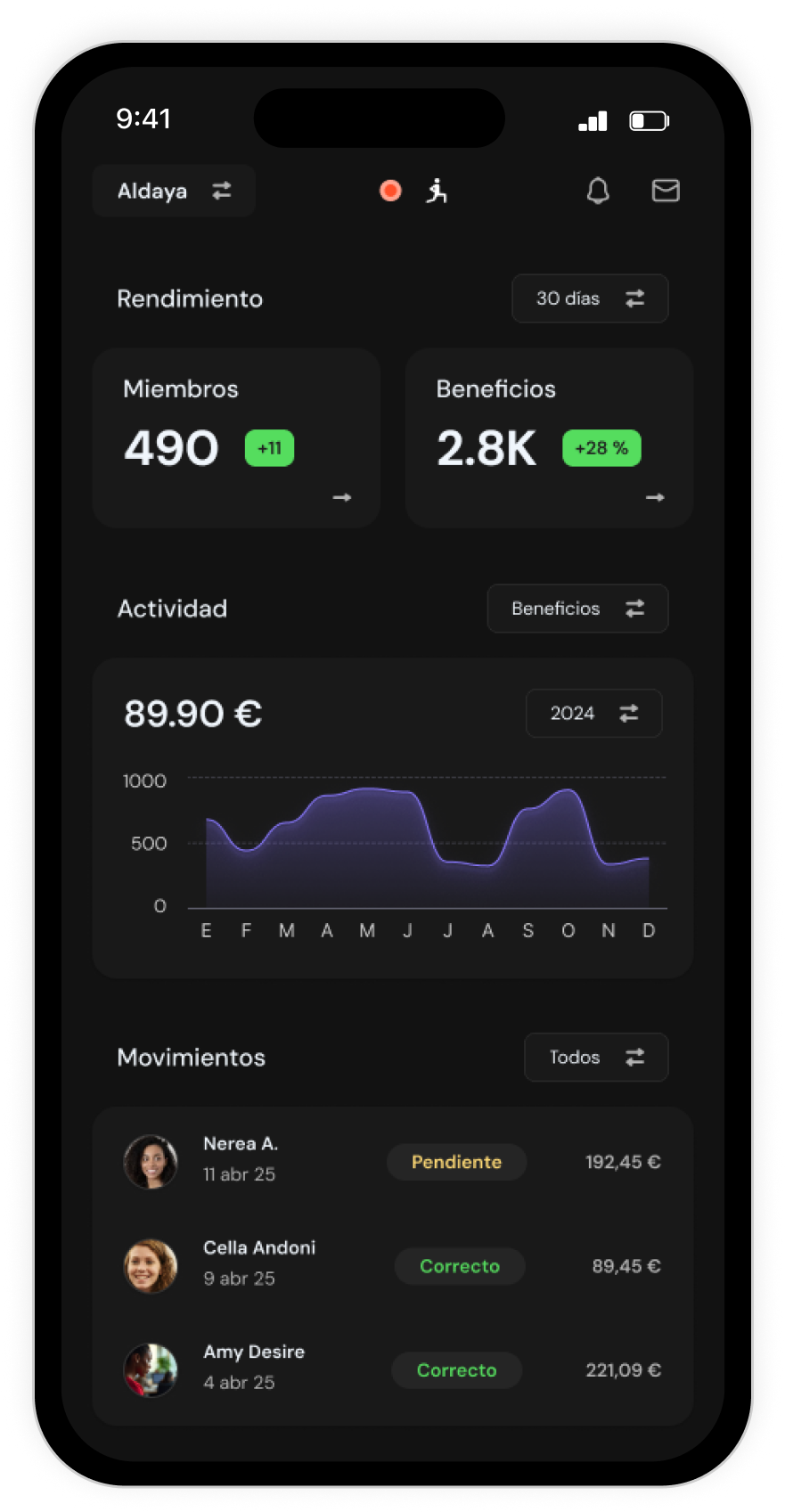This screenshot has height=1512, width=785.
Task: Tap the red record dot icon
Action: coord(390,191)
